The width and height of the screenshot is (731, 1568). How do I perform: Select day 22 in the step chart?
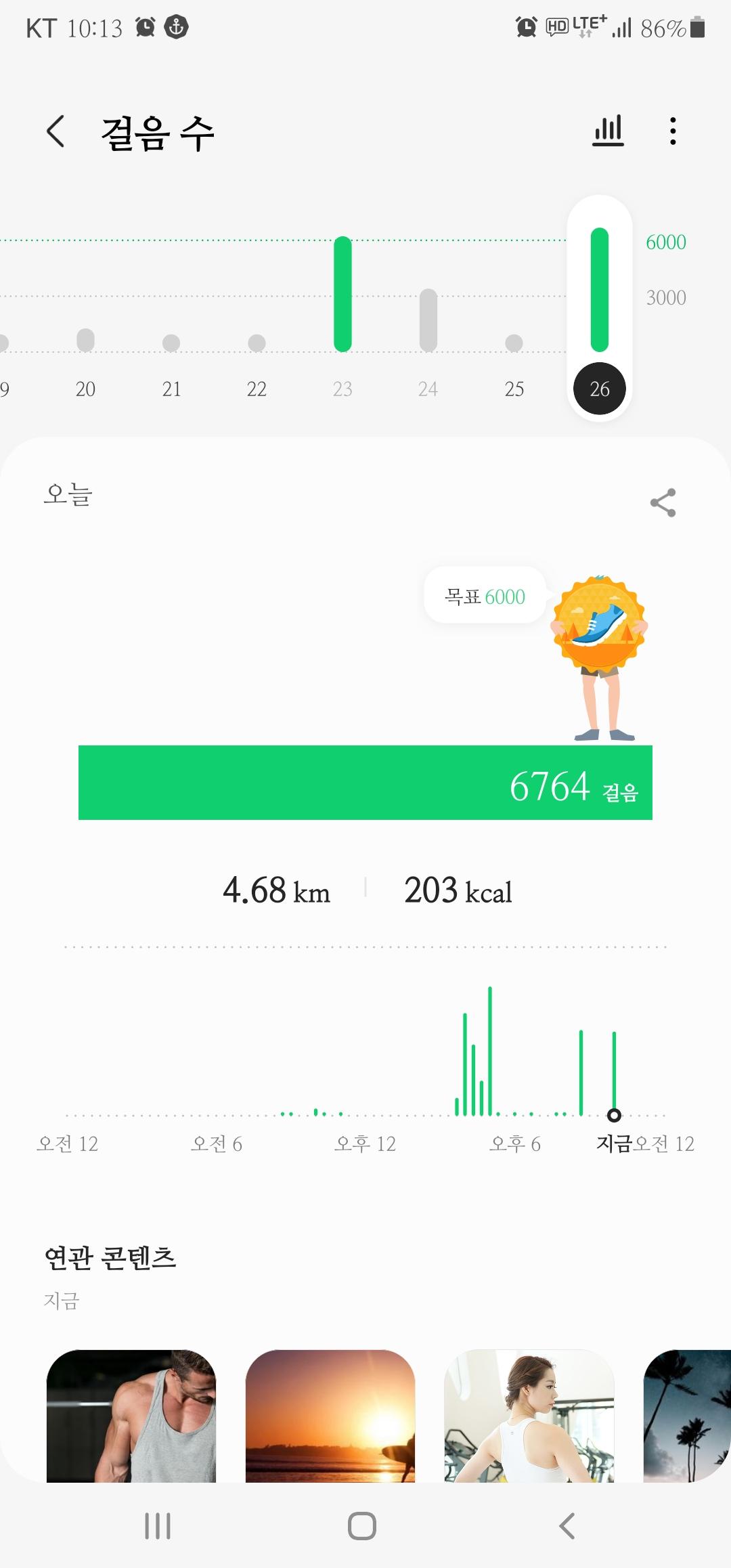[x=257, y=389]
